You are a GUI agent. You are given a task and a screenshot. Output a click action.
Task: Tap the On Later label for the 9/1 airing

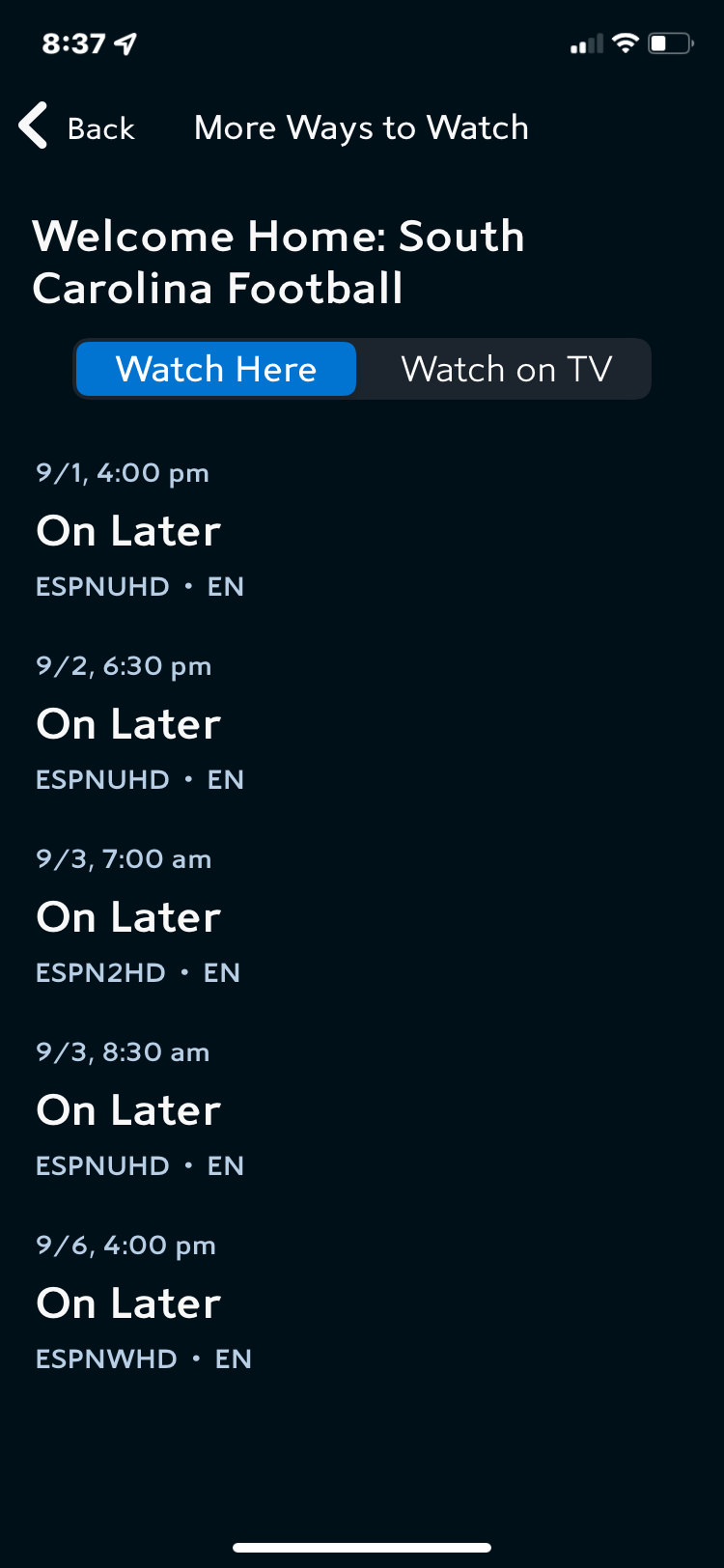128,530
